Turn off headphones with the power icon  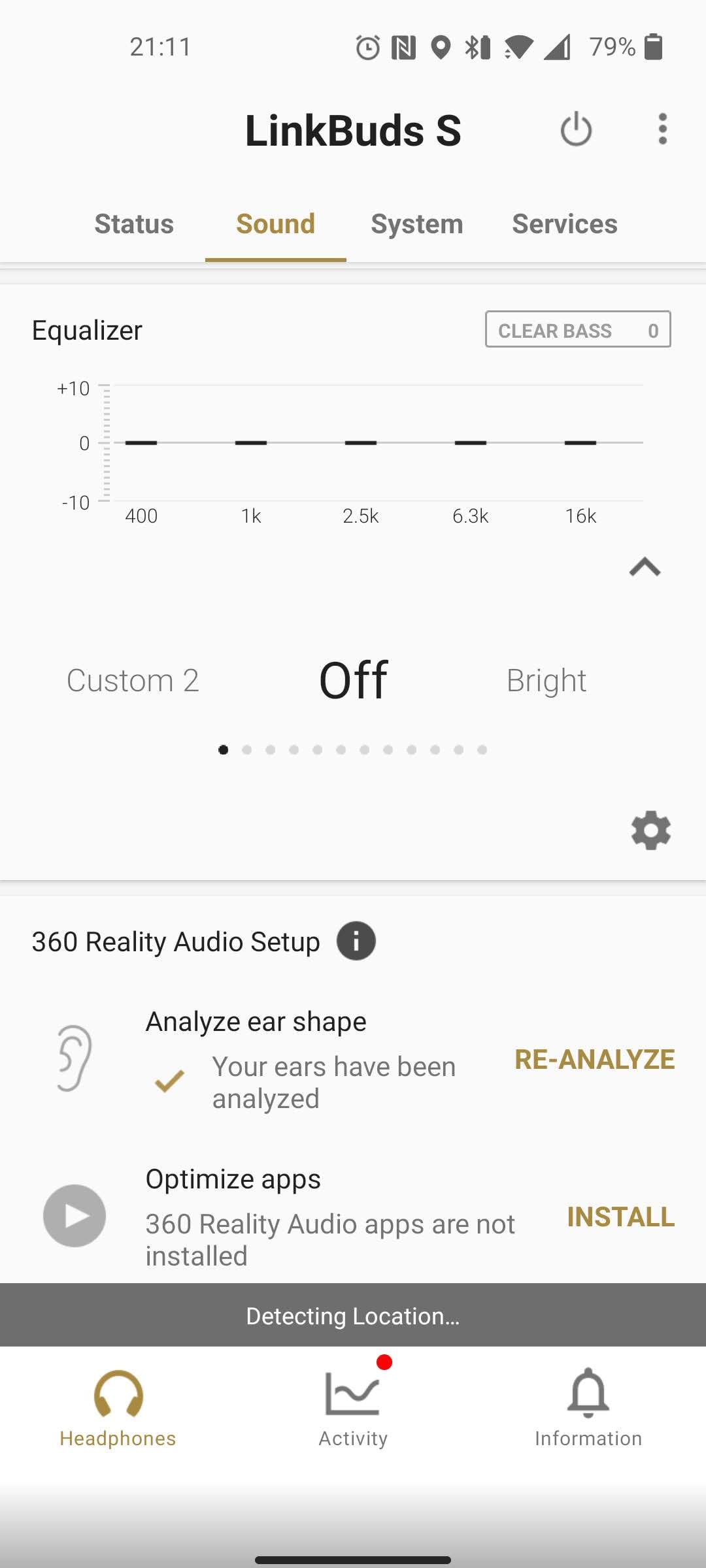576,129
